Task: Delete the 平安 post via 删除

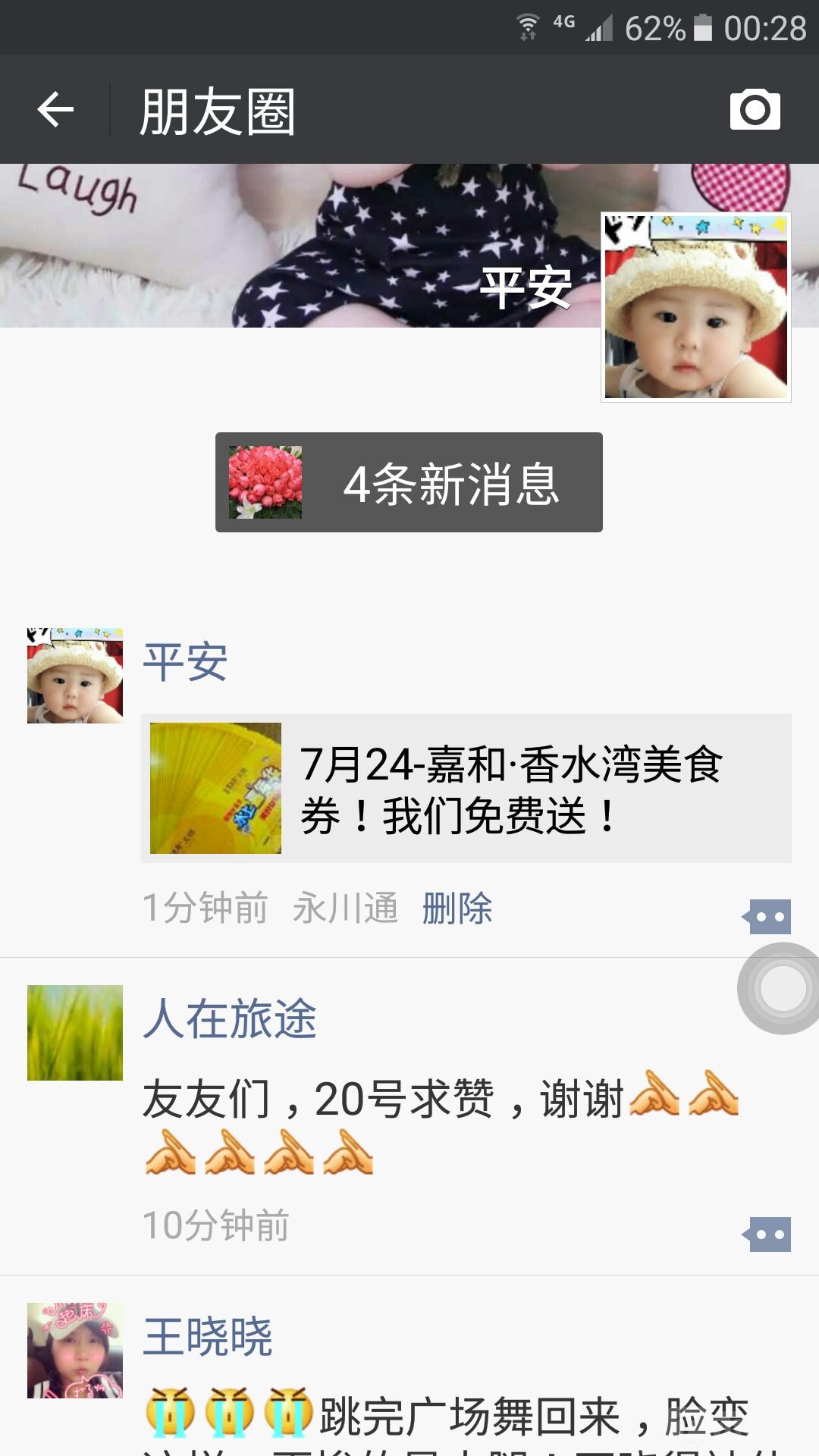Action: pyautogui.click(x=457, y=908)
